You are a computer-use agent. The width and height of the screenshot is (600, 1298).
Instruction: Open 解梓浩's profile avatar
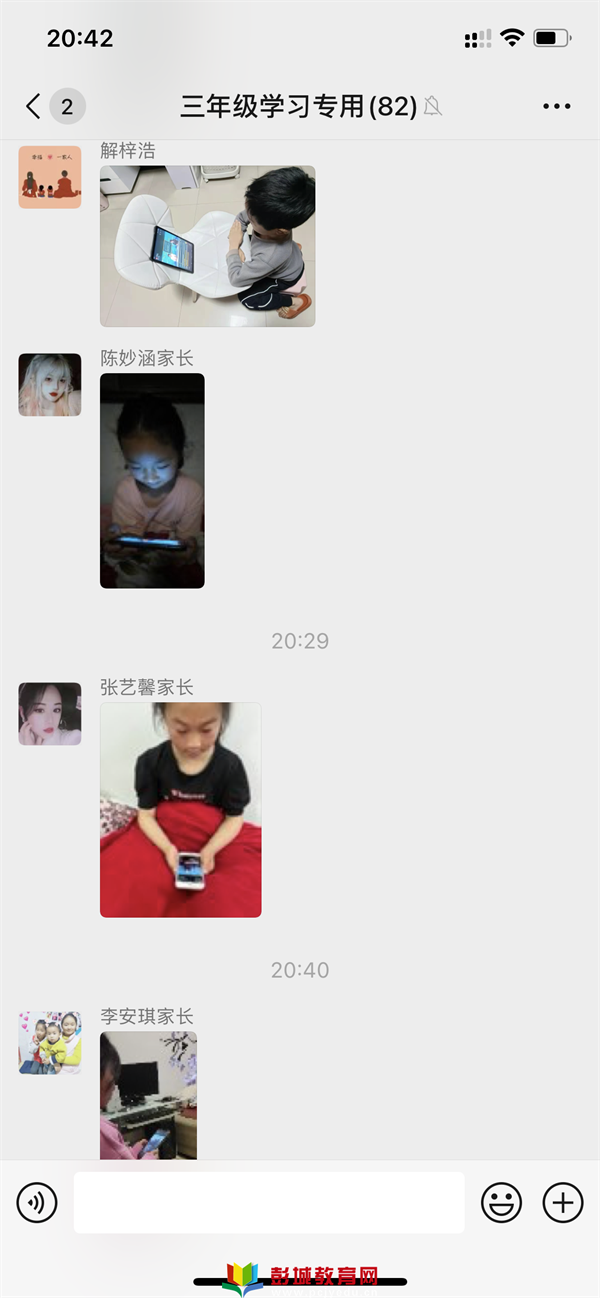[x=50, y=177]
